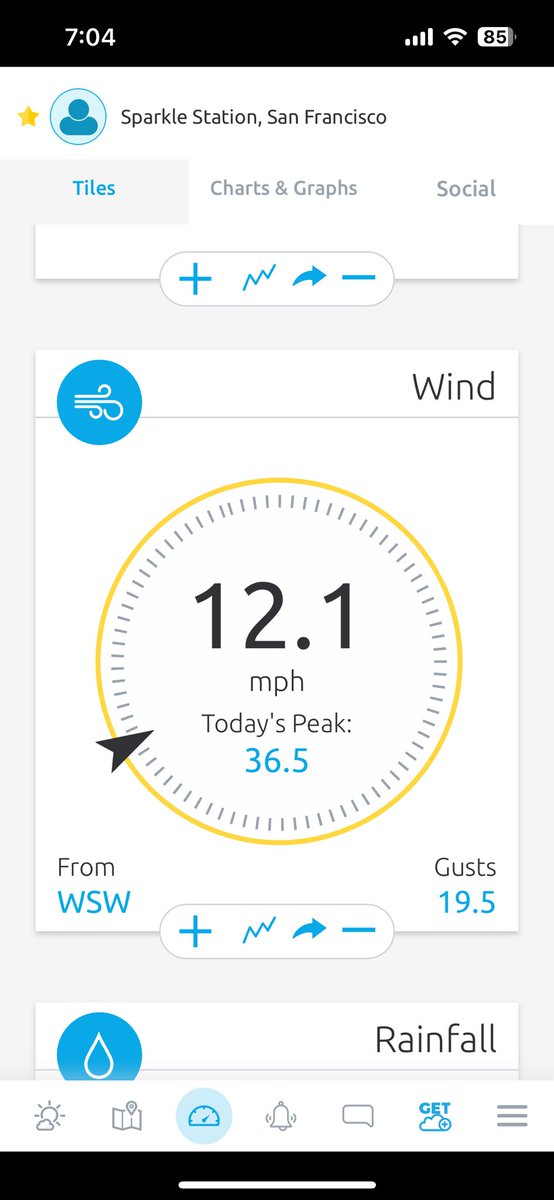Image resolution: width=554 pixels, height=1200 pixels.
Task: Share the Wind tile
Action: pyautogui.click(x=310, y=933)
